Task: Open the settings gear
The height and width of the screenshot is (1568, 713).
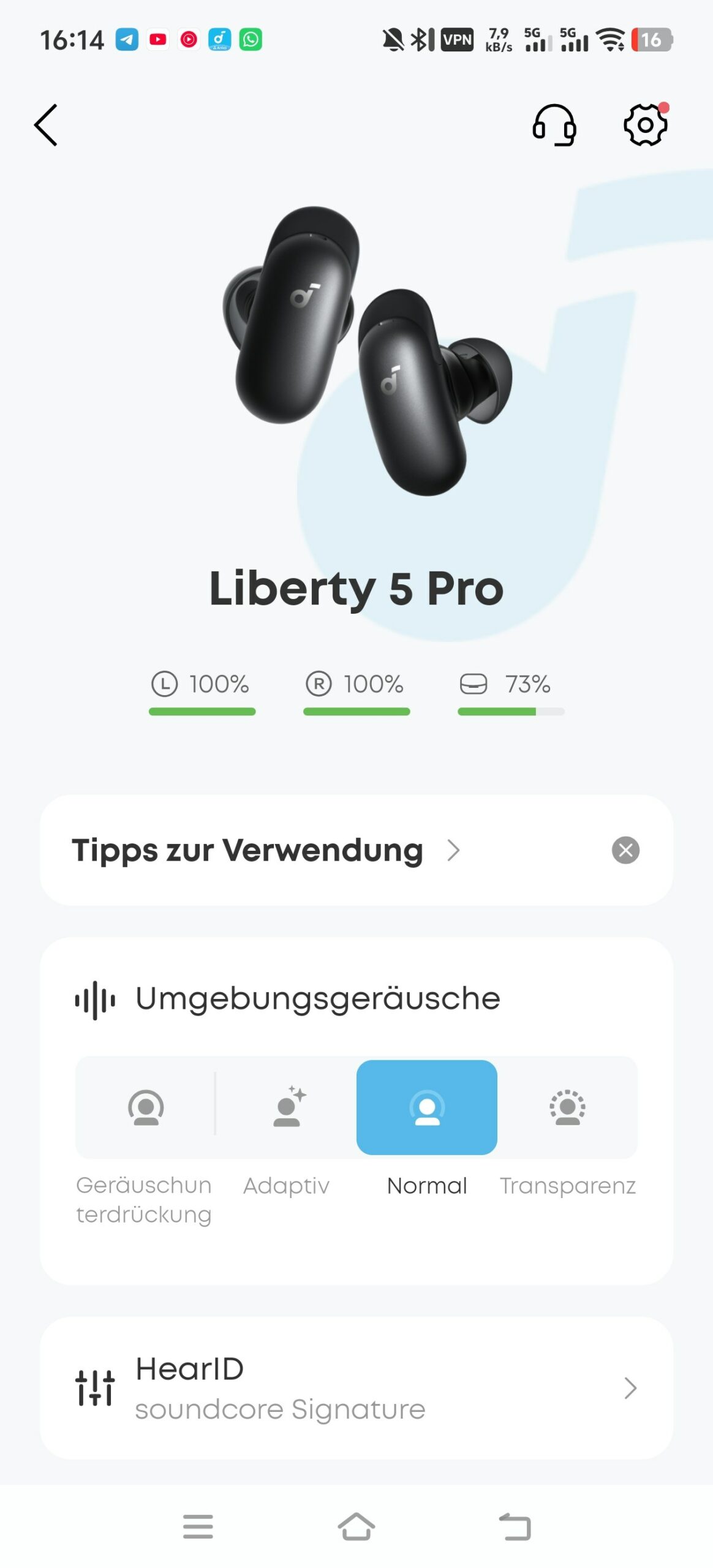Action: click(646, 124)
